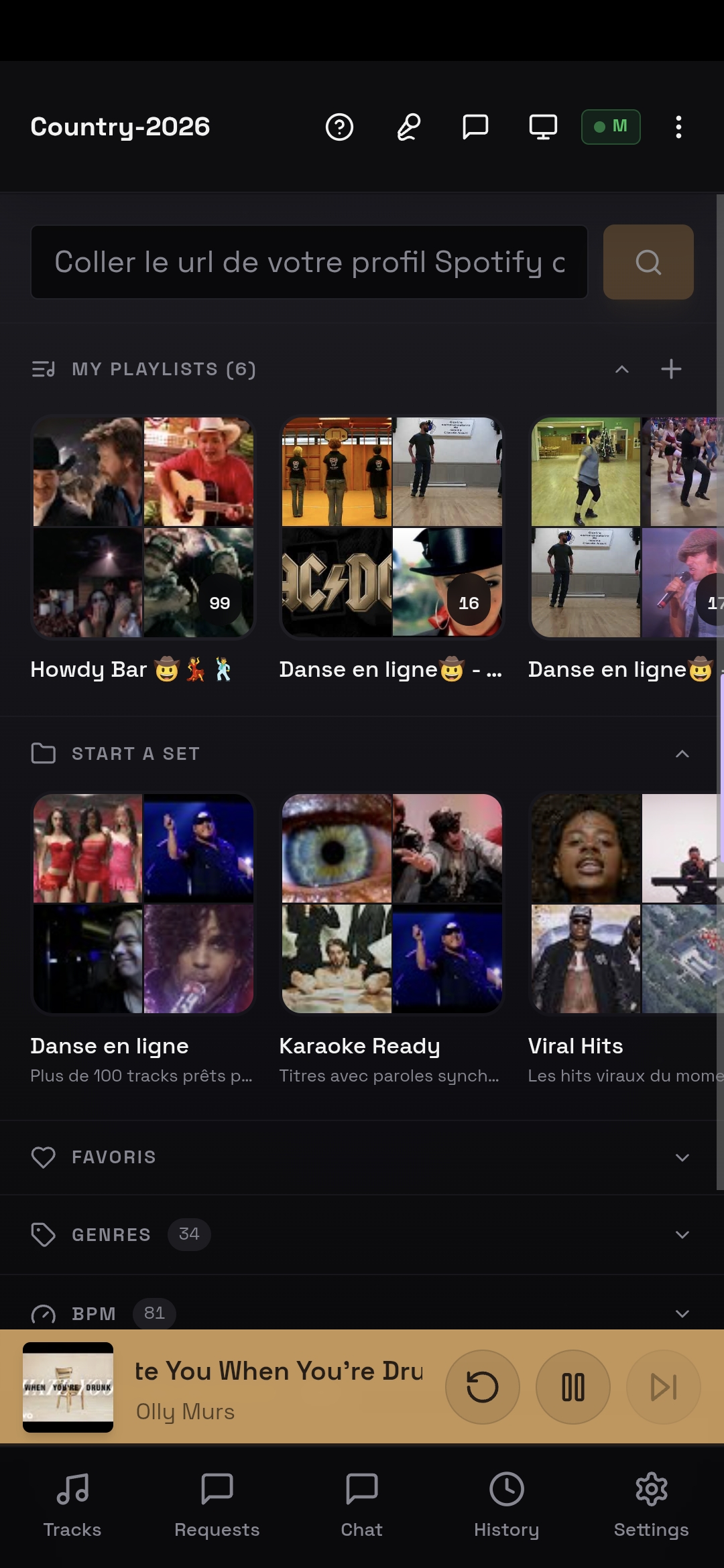Open the Viral Hits set
This screenshot has width=724, height=1568.
[627, 903]
